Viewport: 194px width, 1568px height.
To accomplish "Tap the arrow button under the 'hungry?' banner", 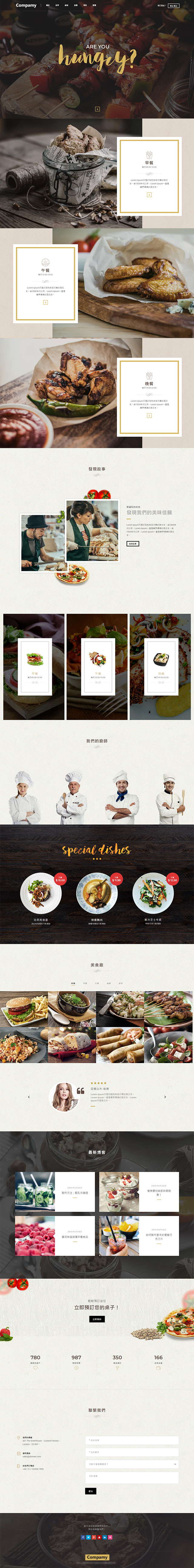I will pyautogui.click(x=97, y=109).
